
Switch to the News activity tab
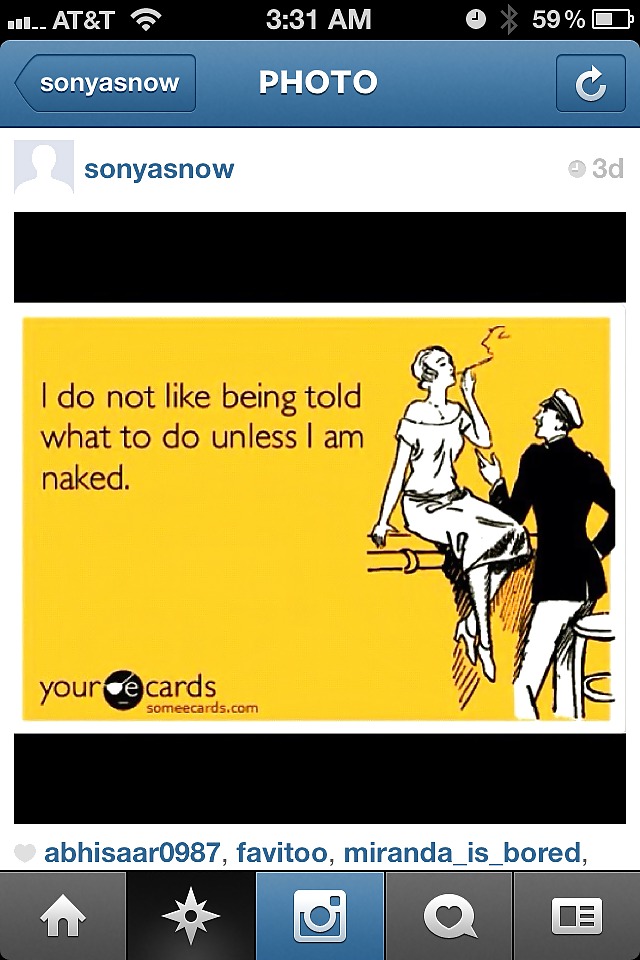(x=449, y=916)
